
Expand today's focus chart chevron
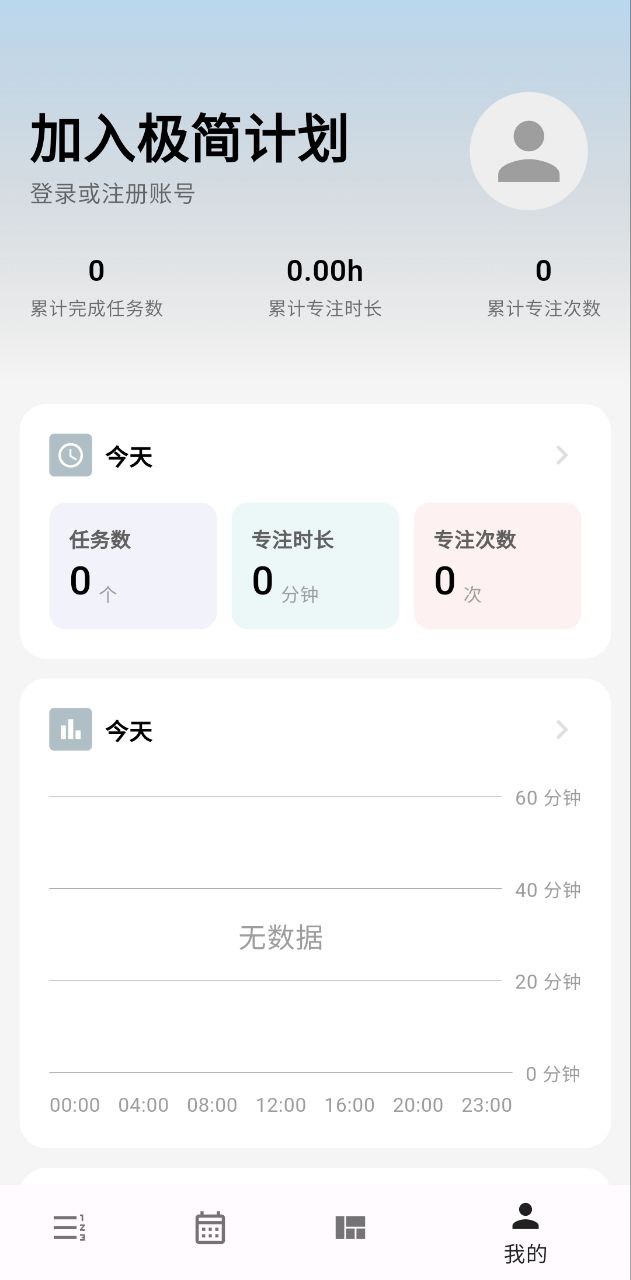[562, 730]
